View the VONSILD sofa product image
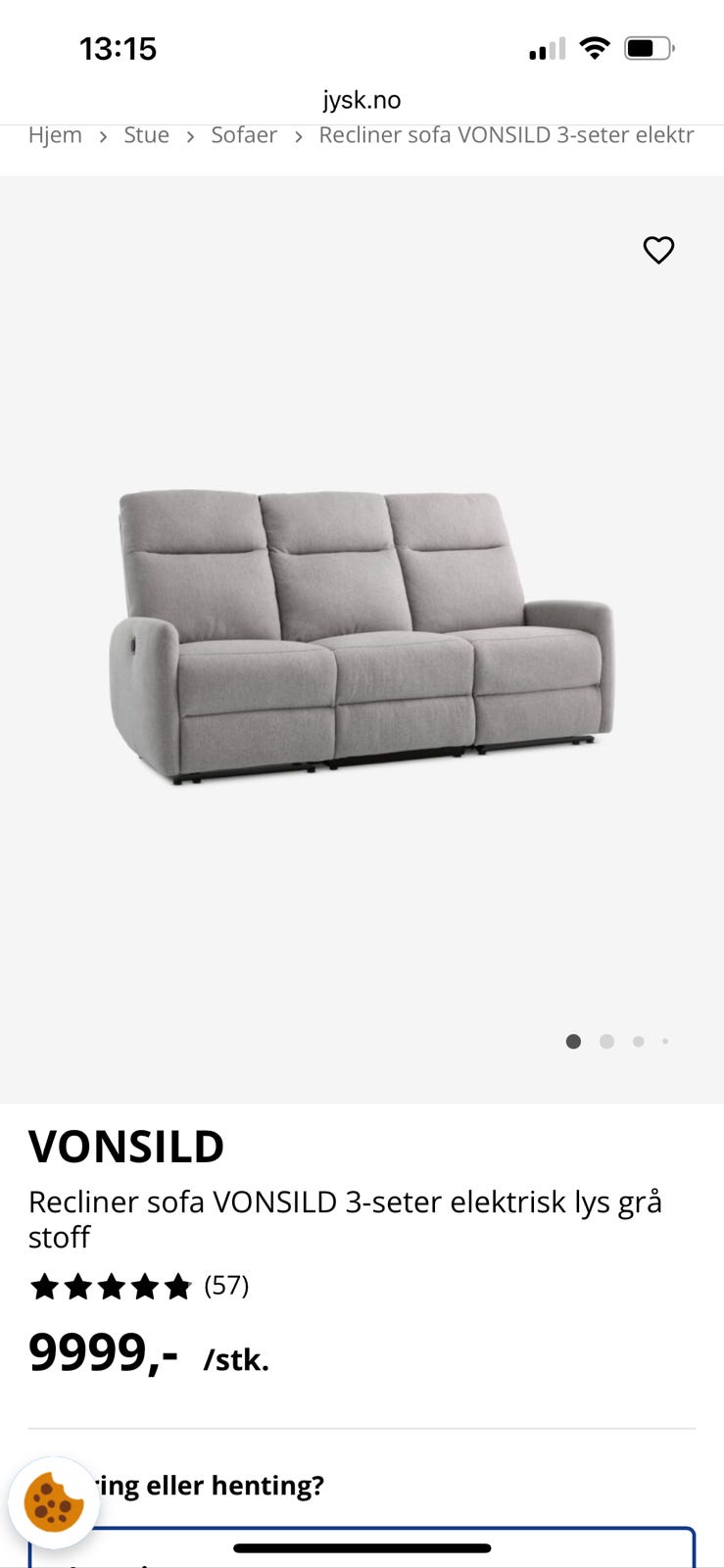The height and width of the screenshot is (1568, 724). 362,637
